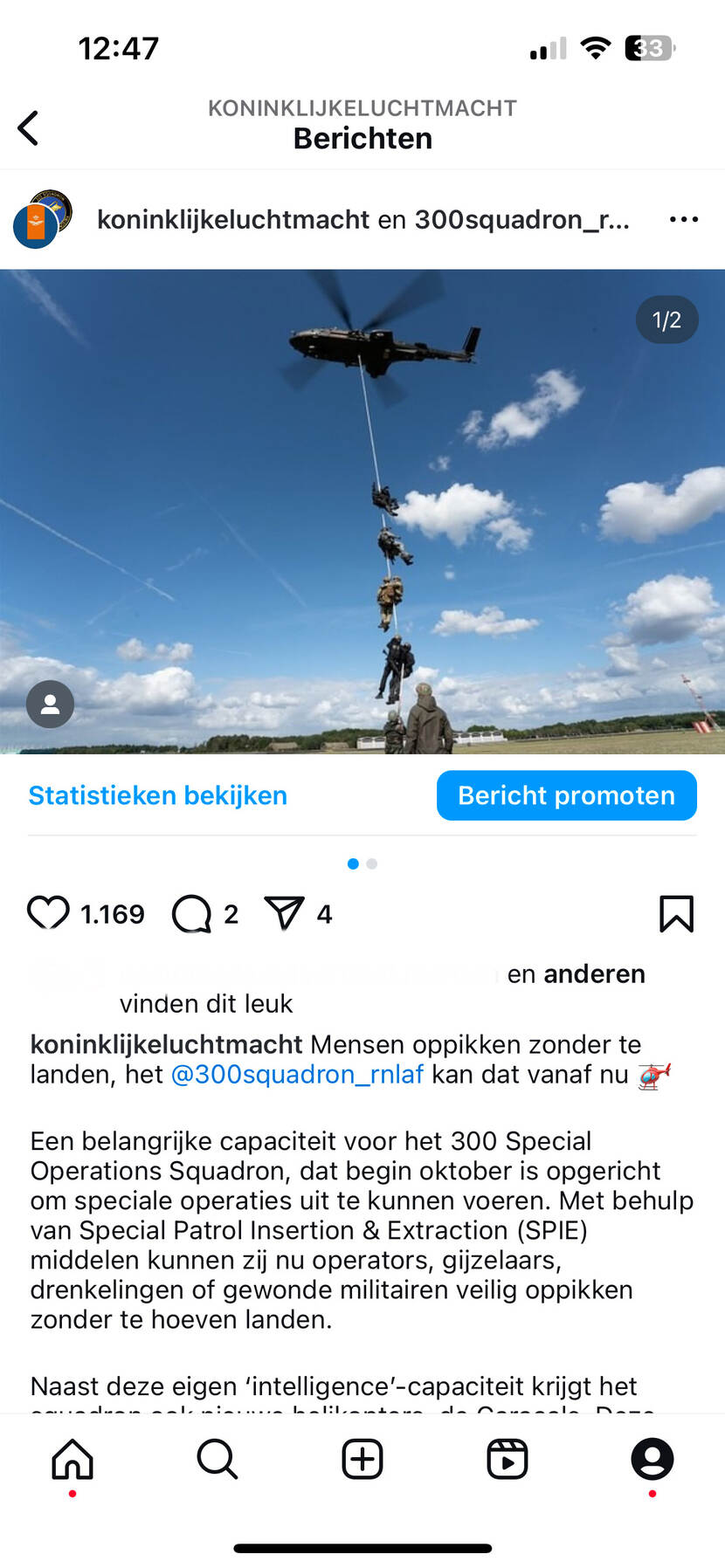Open the post's three-dot options menu

[x=683, y=219]
